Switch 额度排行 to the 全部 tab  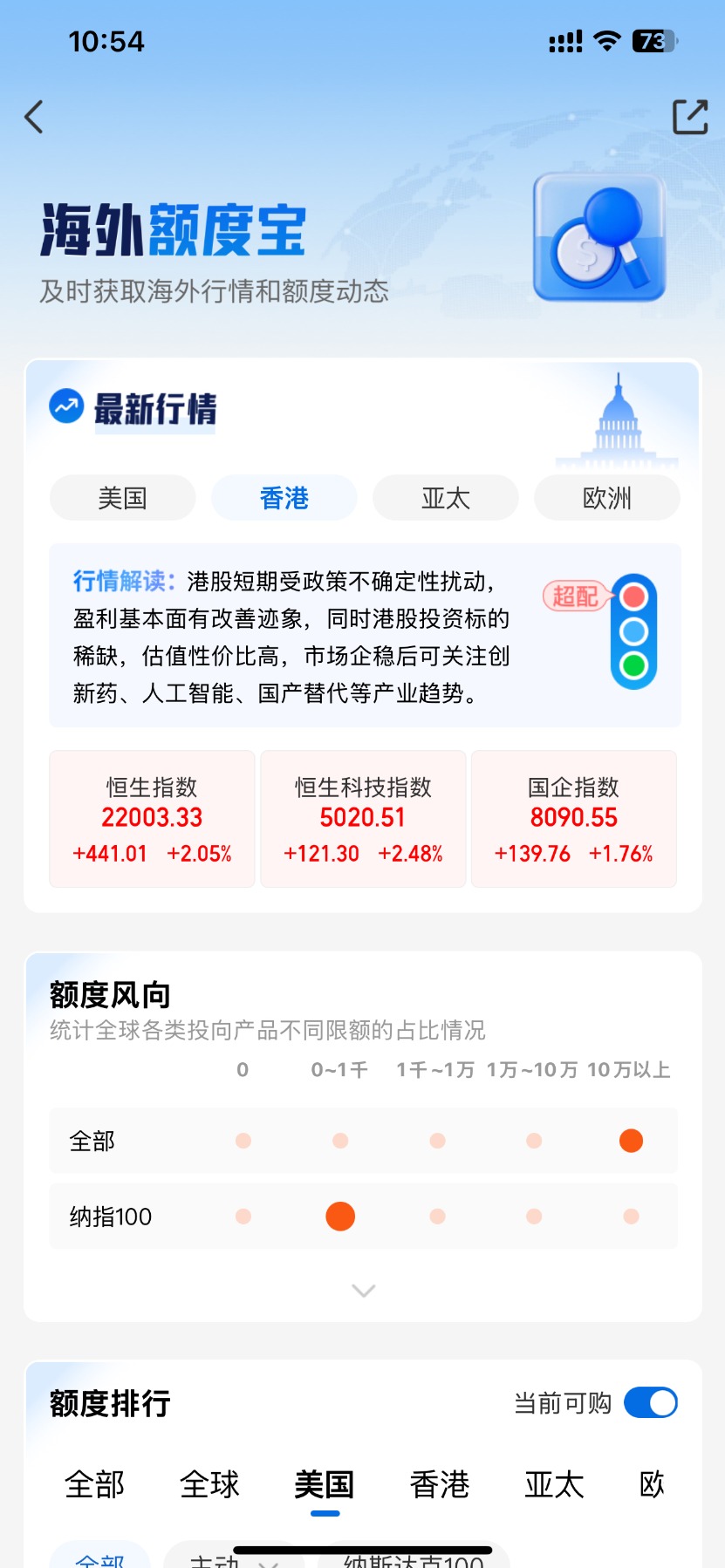[x=95, y=1484]
